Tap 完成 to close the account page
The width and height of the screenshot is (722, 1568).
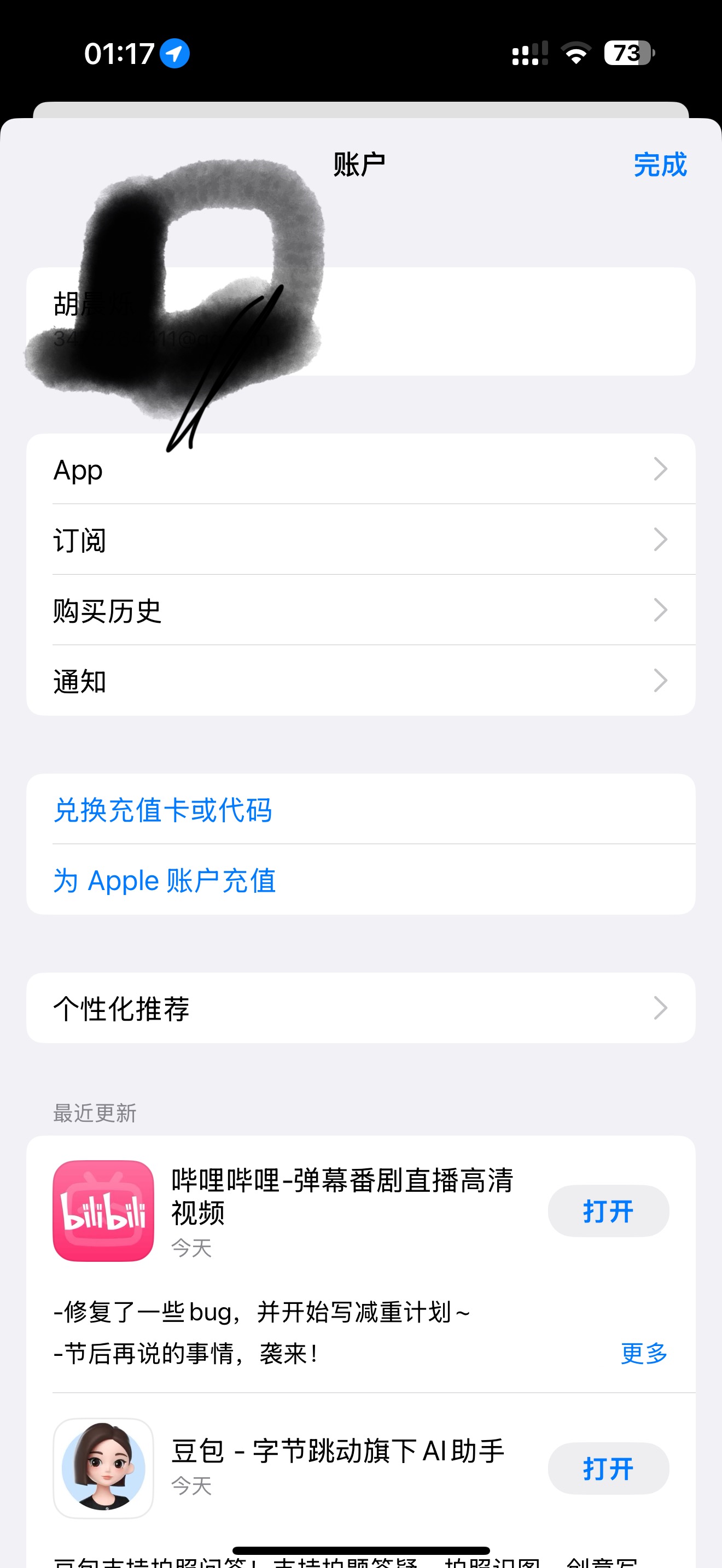(x=659, y=165)
